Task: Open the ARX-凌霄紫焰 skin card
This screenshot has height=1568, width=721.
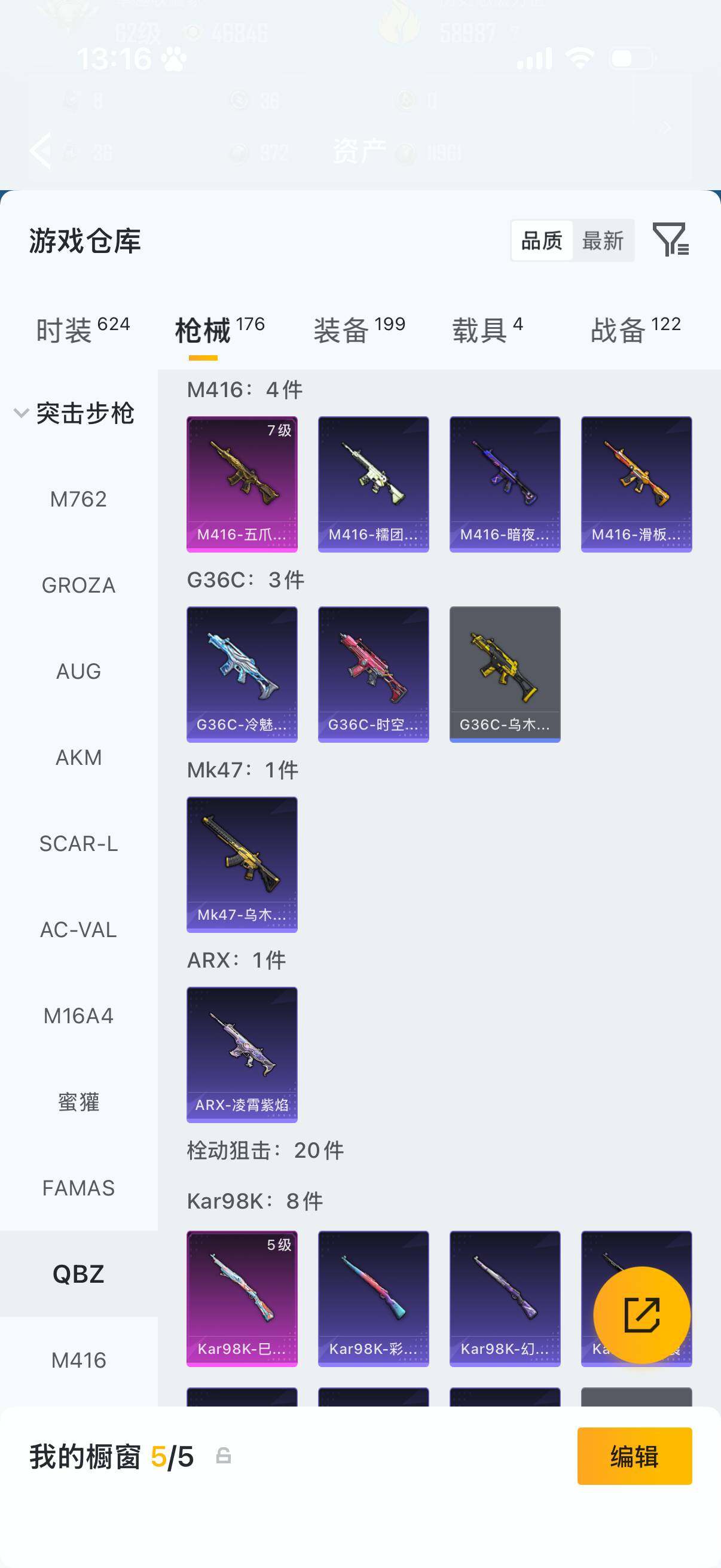Action: pyautogui.click(x=242, y=1055)
